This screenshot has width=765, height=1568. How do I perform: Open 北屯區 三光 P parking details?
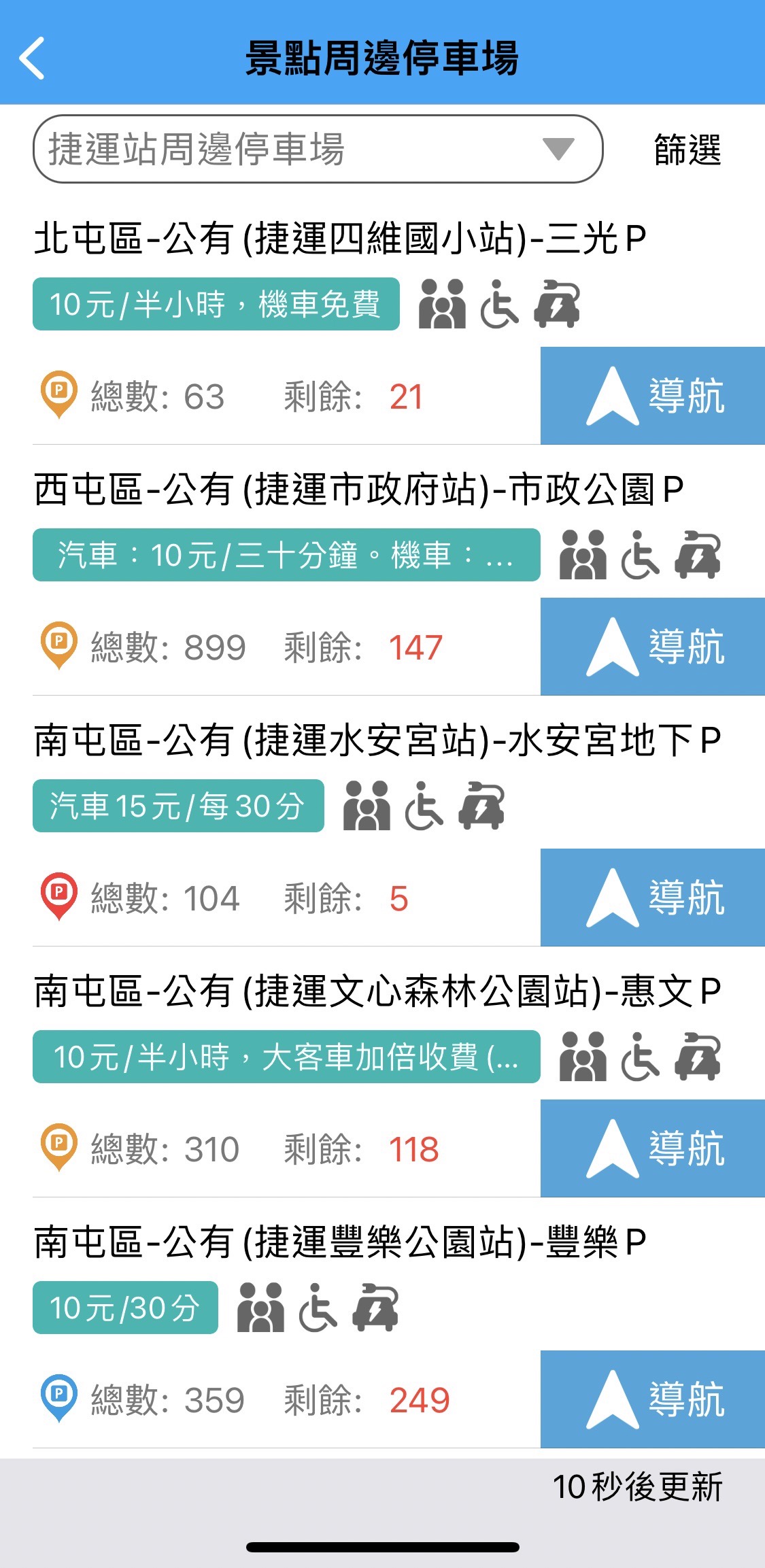tap(340, 239)
